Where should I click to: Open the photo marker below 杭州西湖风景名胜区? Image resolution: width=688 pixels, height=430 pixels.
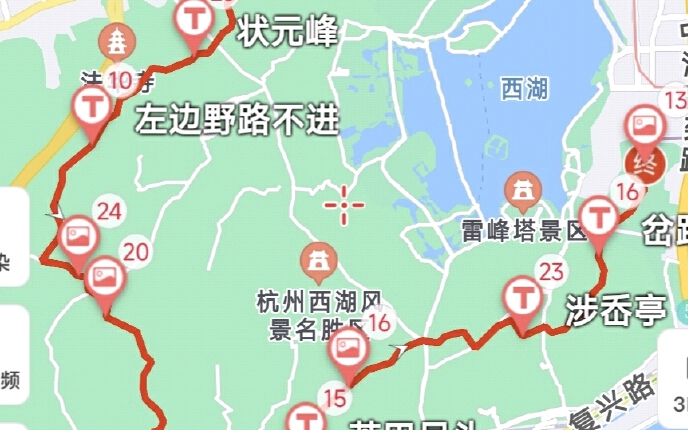coord(350,349)
